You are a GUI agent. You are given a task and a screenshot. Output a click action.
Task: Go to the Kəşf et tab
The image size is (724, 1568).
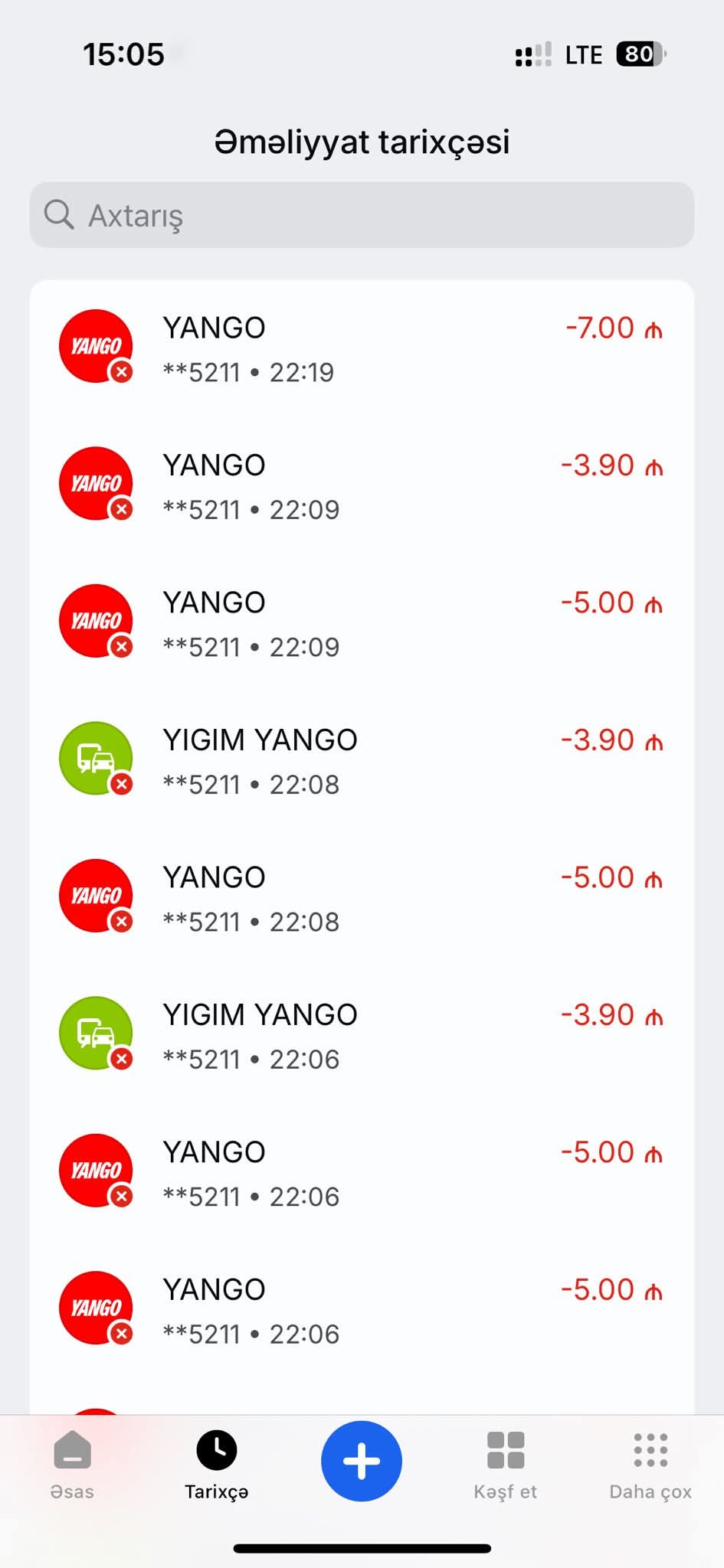(x=506, y=1464)
